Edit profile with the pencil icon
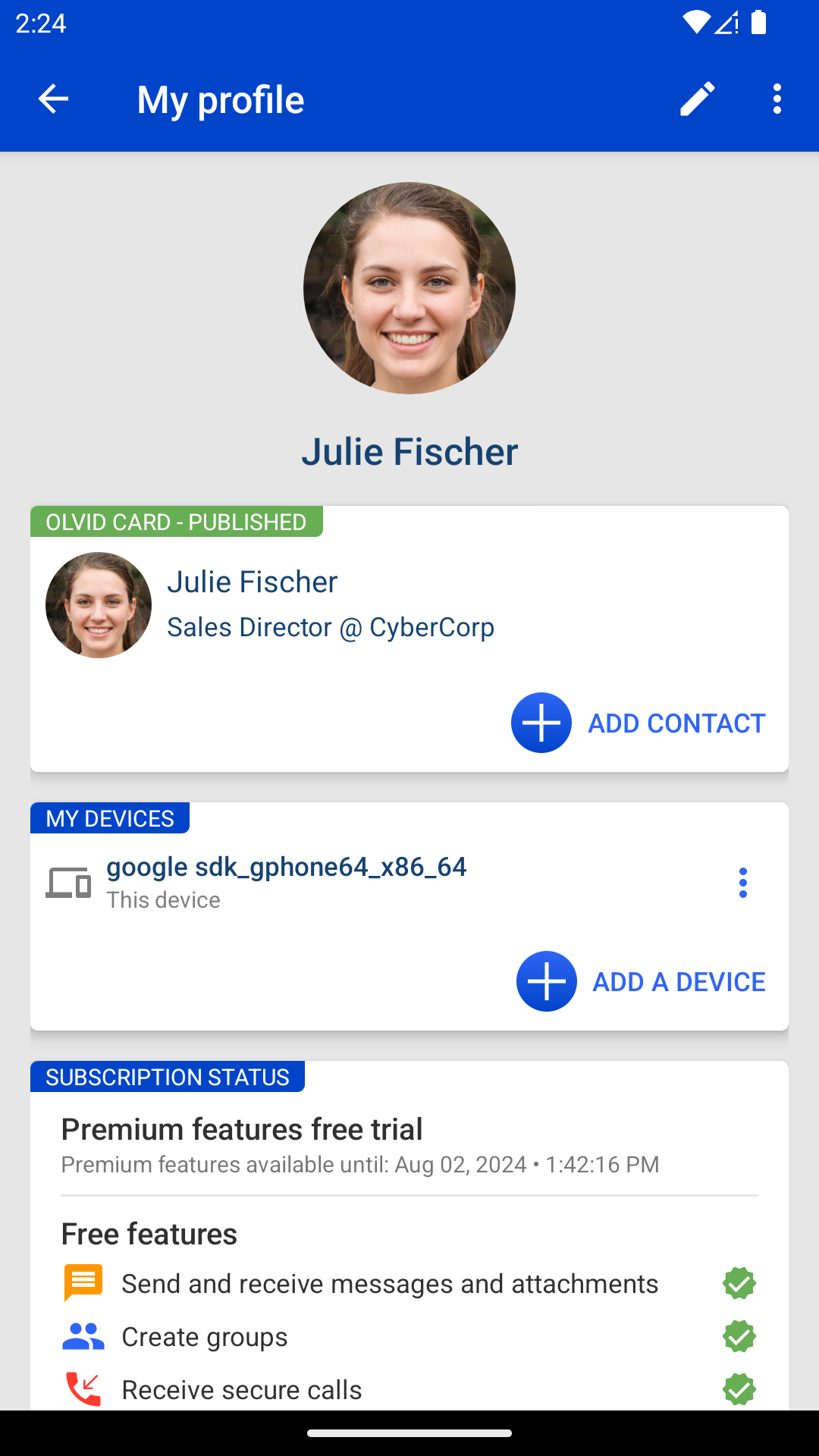819x1456 pixels. [697, 99]
